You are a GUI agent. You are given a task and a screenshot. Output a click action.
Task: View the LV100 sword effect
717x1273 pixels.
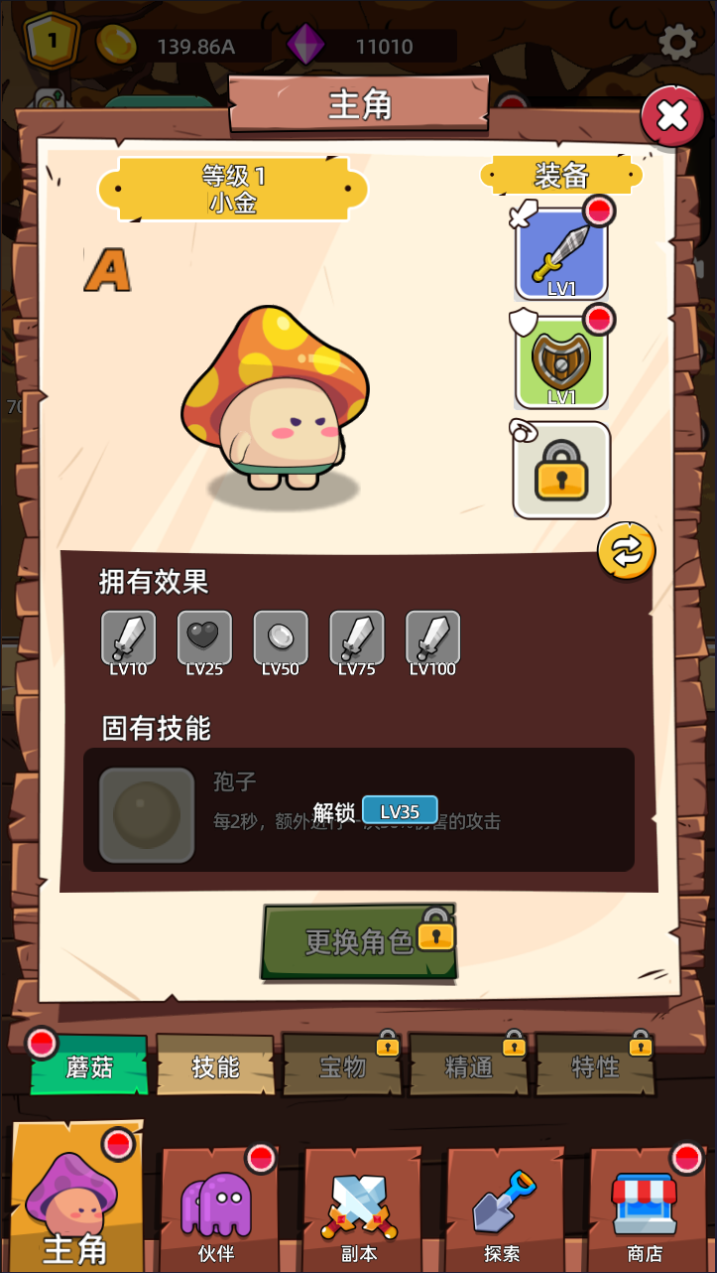pyautogui.click(x=433, y=638)
